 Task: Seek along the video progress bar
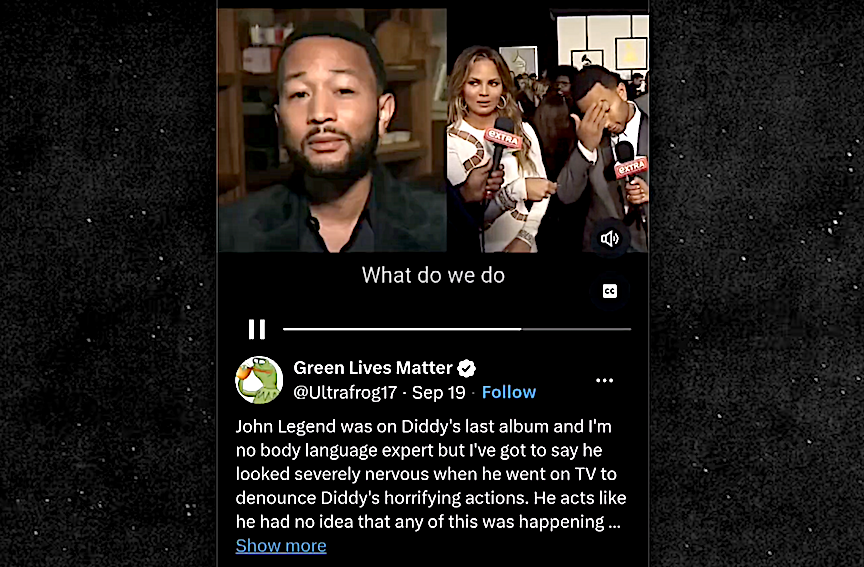[456, 329]
